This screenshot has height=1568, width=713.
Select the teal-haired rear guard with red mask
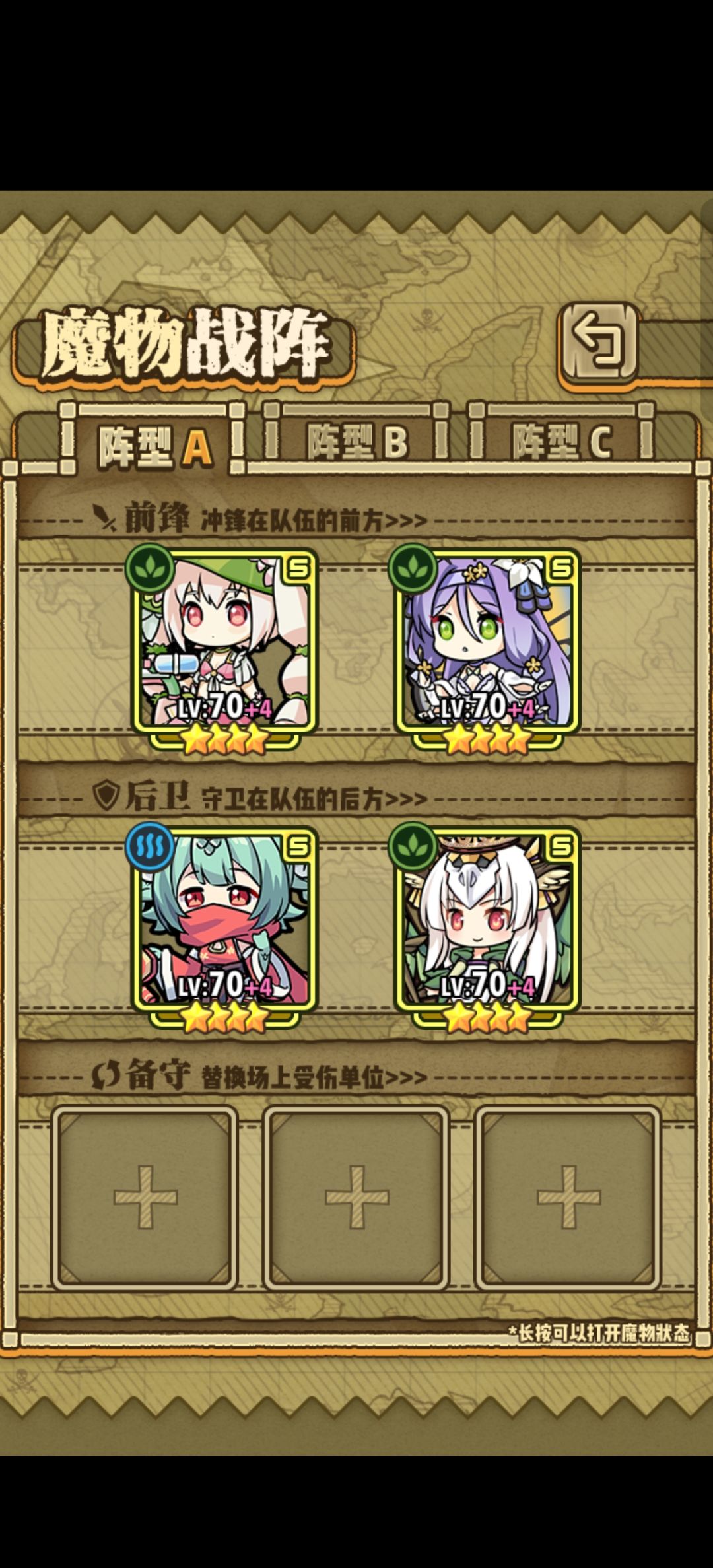click(224, 926)
